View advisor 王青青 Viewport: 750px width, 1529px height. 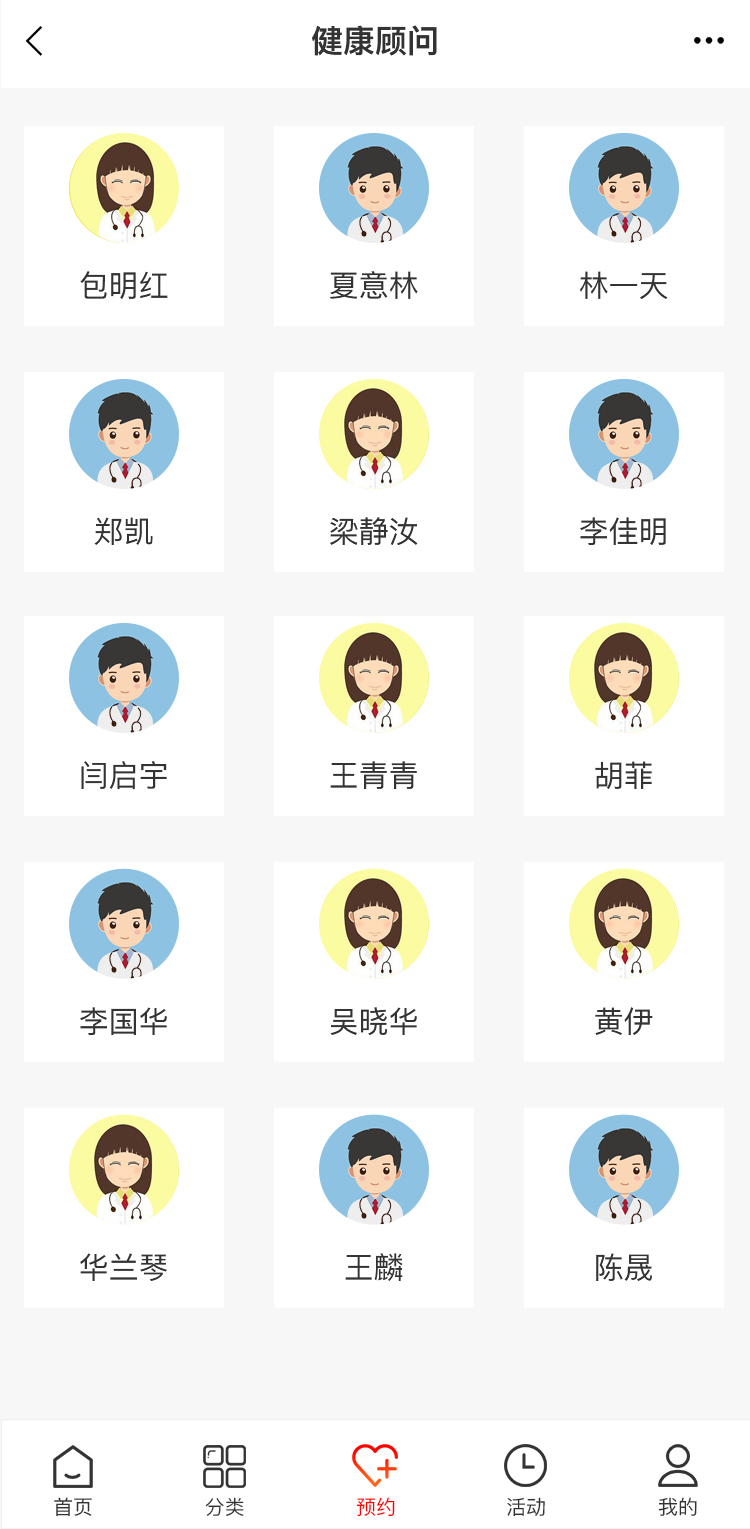374,716
